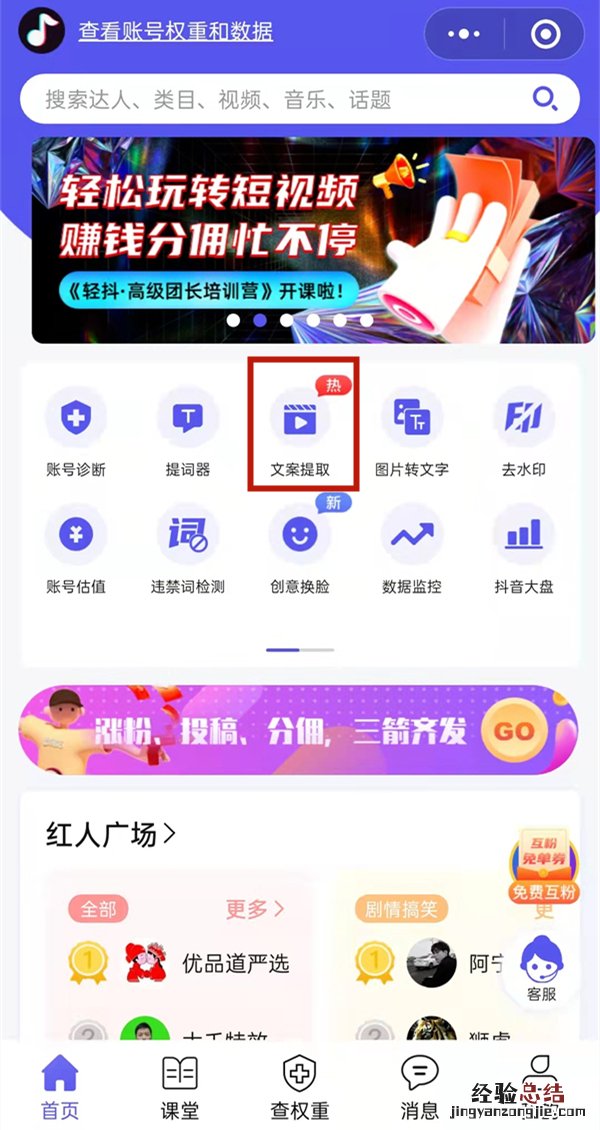Viewport: 600px width, 1130px height.
Task: Open the mini program more options menu
Action: [x=464, y=35]
